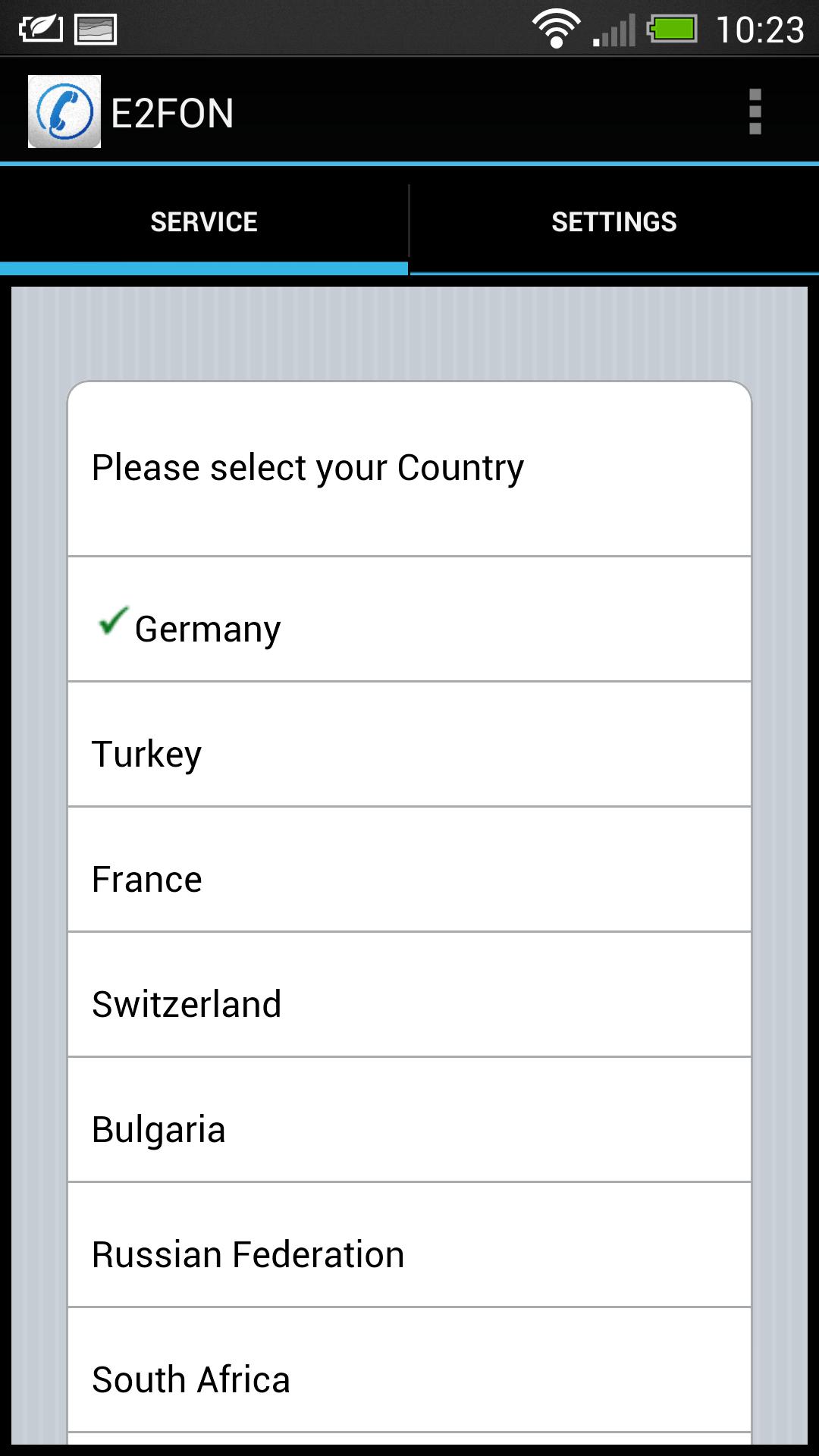The height and width of the screenshot is (1456, 819).
Task: Tap the E2FON app icon
Action: click(x=64, y=112)
